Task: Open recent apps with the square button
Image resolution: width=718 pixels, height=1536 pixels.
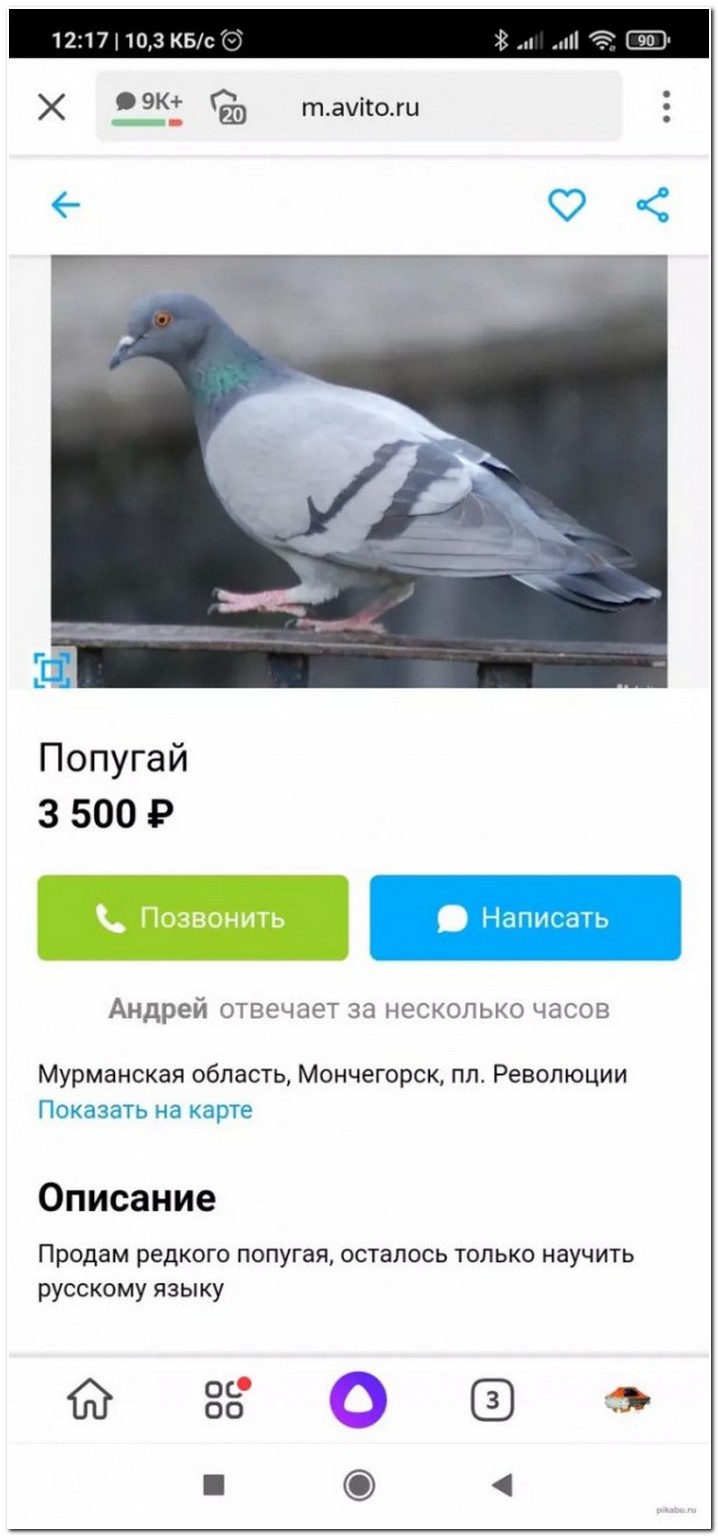Action: (x=214, y=1484)
